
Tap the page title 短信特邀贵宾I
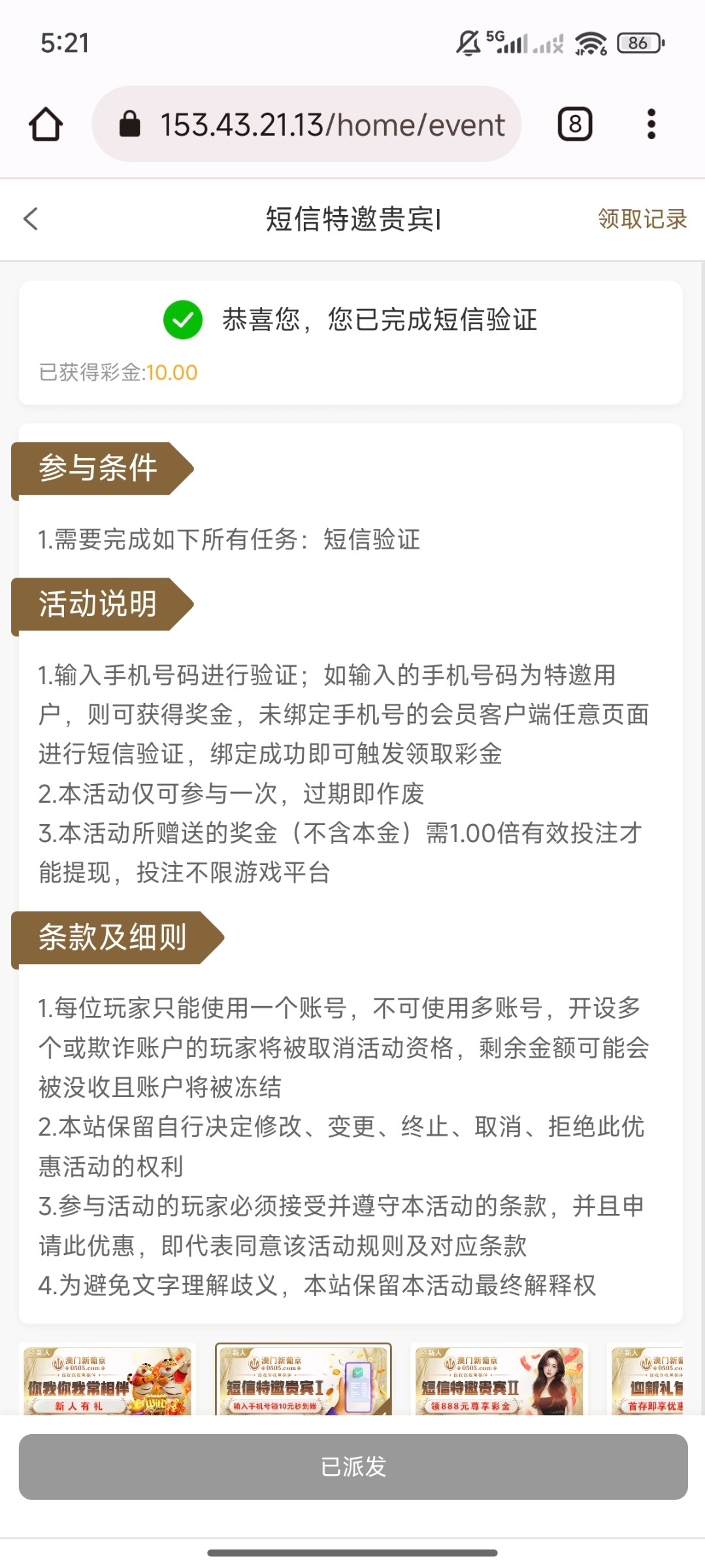[352, 219]
